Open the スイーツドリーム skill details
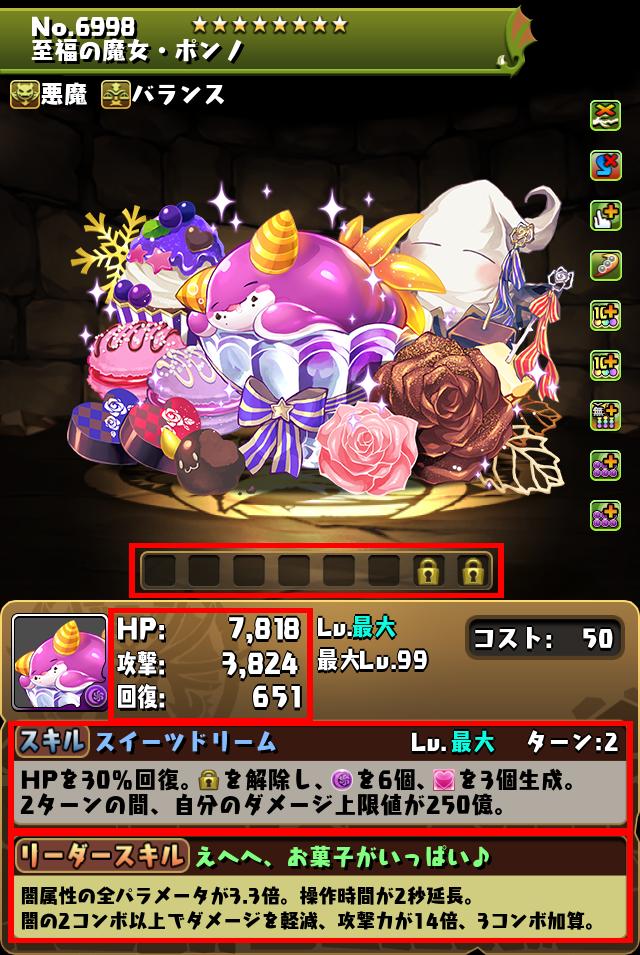 [x=319, y=777]
